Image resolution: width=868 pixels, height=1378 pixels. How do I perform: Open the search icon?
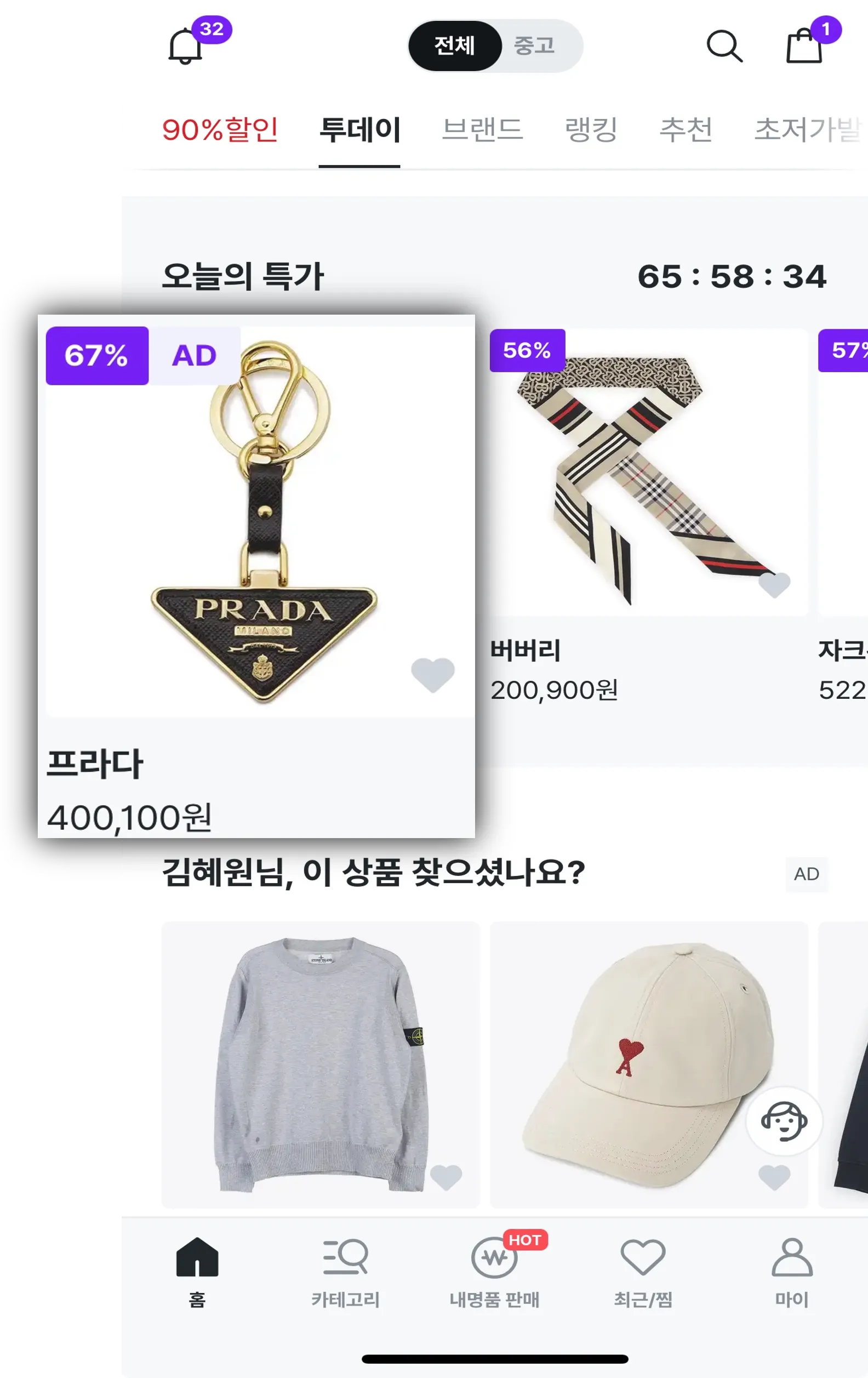724,46
